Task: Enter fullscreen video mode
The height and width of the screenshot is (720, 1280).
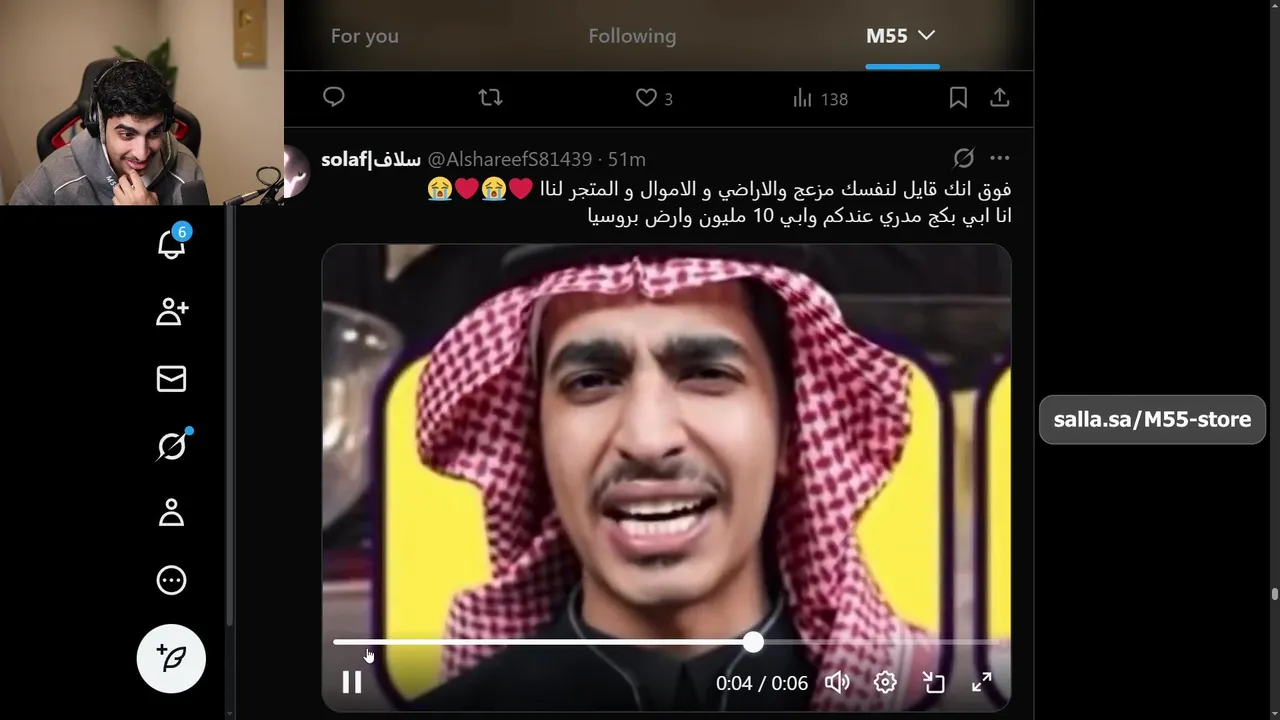Action: [982, 682]
